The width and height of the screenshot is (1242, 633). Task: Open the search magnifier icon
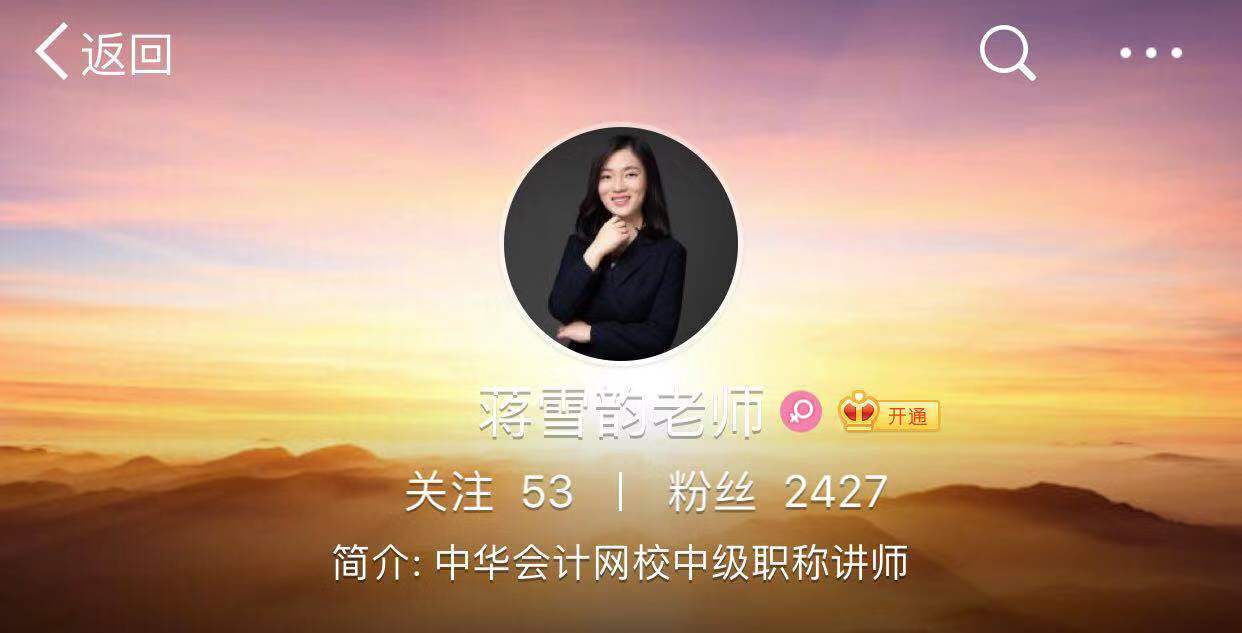[1006, 52]
